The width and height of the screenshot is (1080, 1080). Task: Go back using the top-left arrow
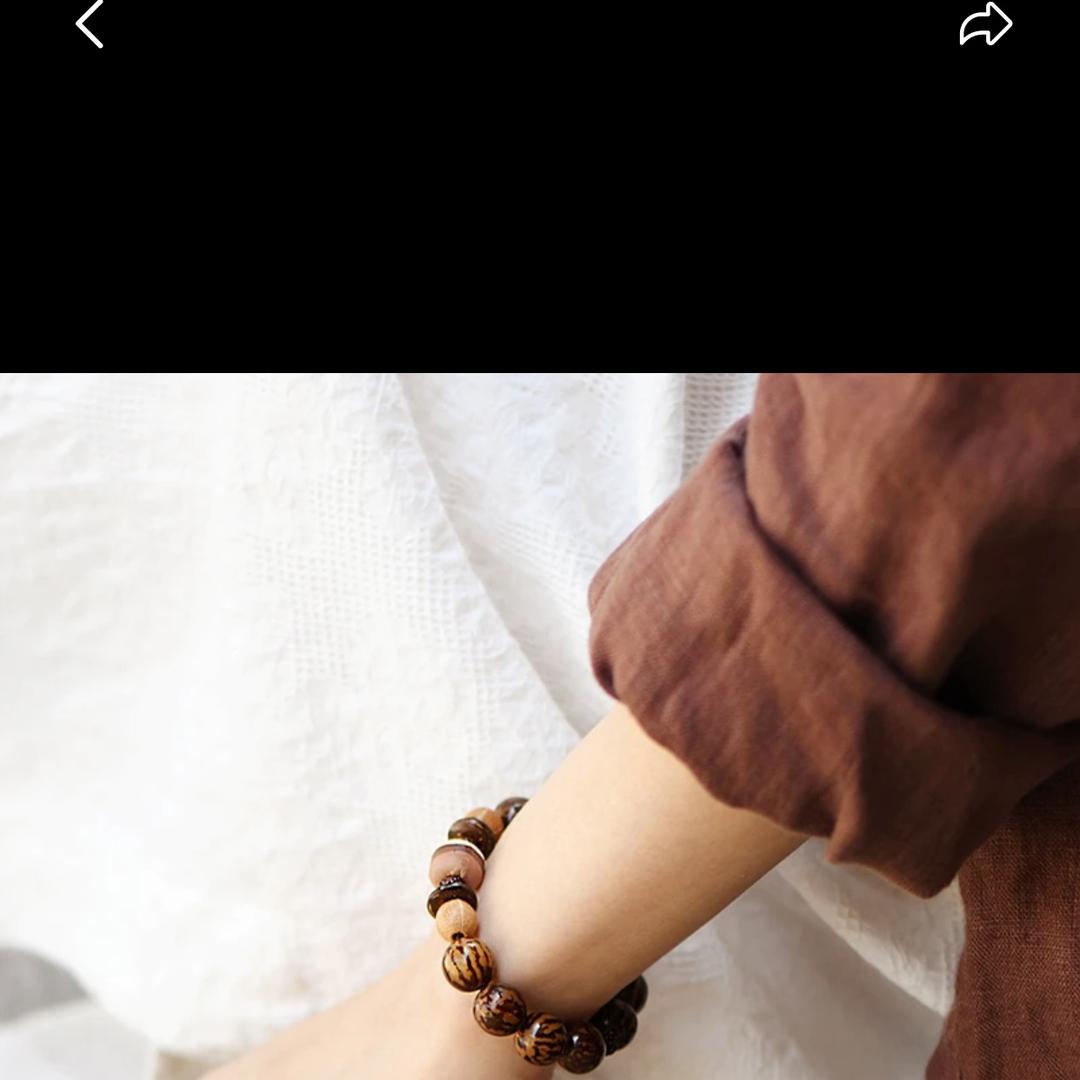click(90, 24)
